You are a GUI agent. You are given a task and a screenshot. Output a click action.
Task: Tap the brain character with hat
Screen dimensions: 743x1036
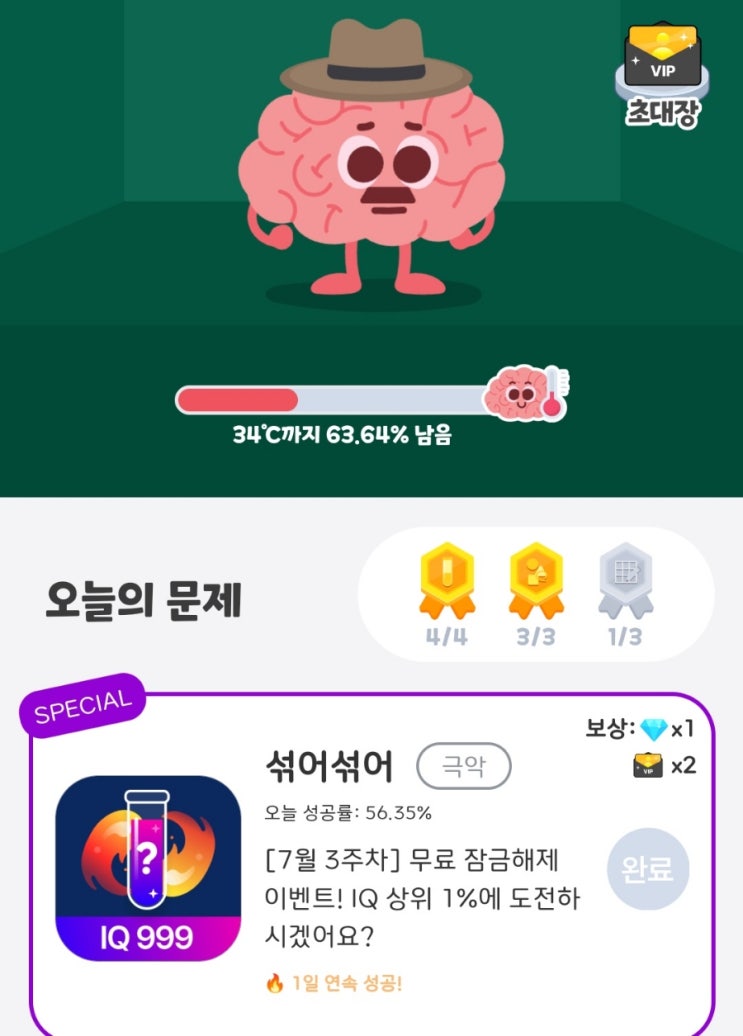tap(372, 157)
